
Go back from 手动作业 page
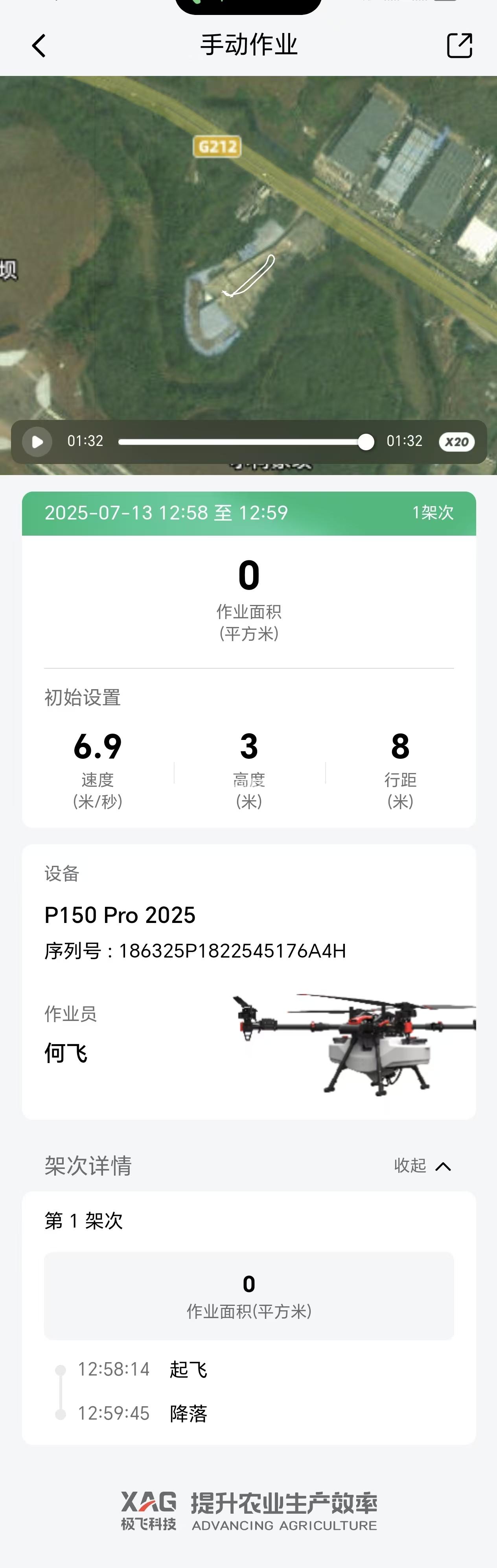click(39, 46)
